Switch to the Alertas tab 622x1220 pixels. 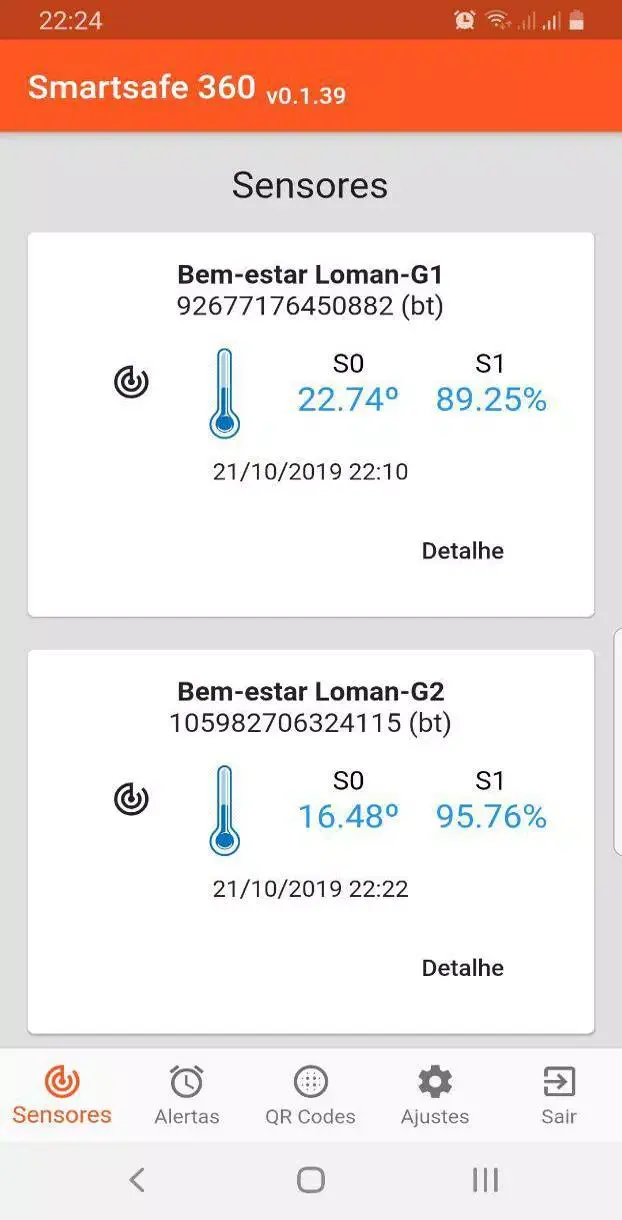(x=187, y=1095)
